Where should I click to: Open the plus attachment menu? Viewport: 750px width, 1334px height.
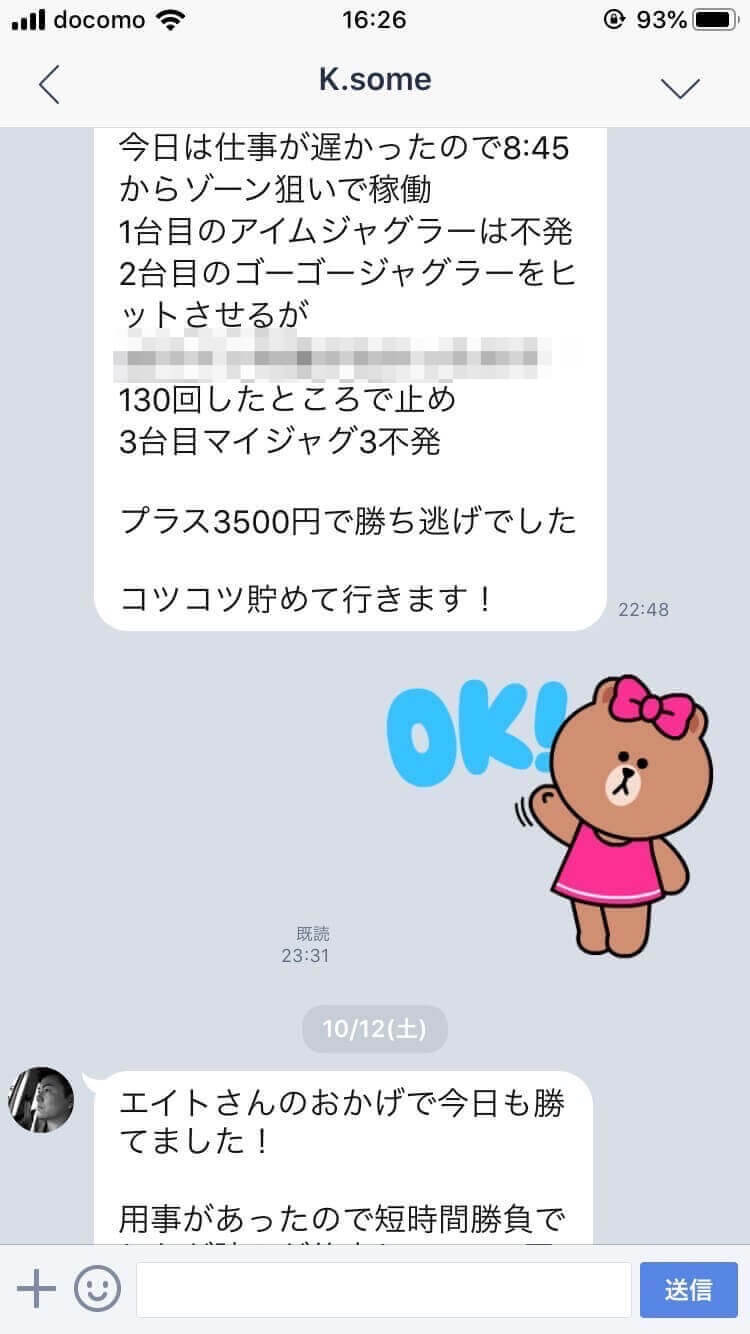click(36, 1290)
